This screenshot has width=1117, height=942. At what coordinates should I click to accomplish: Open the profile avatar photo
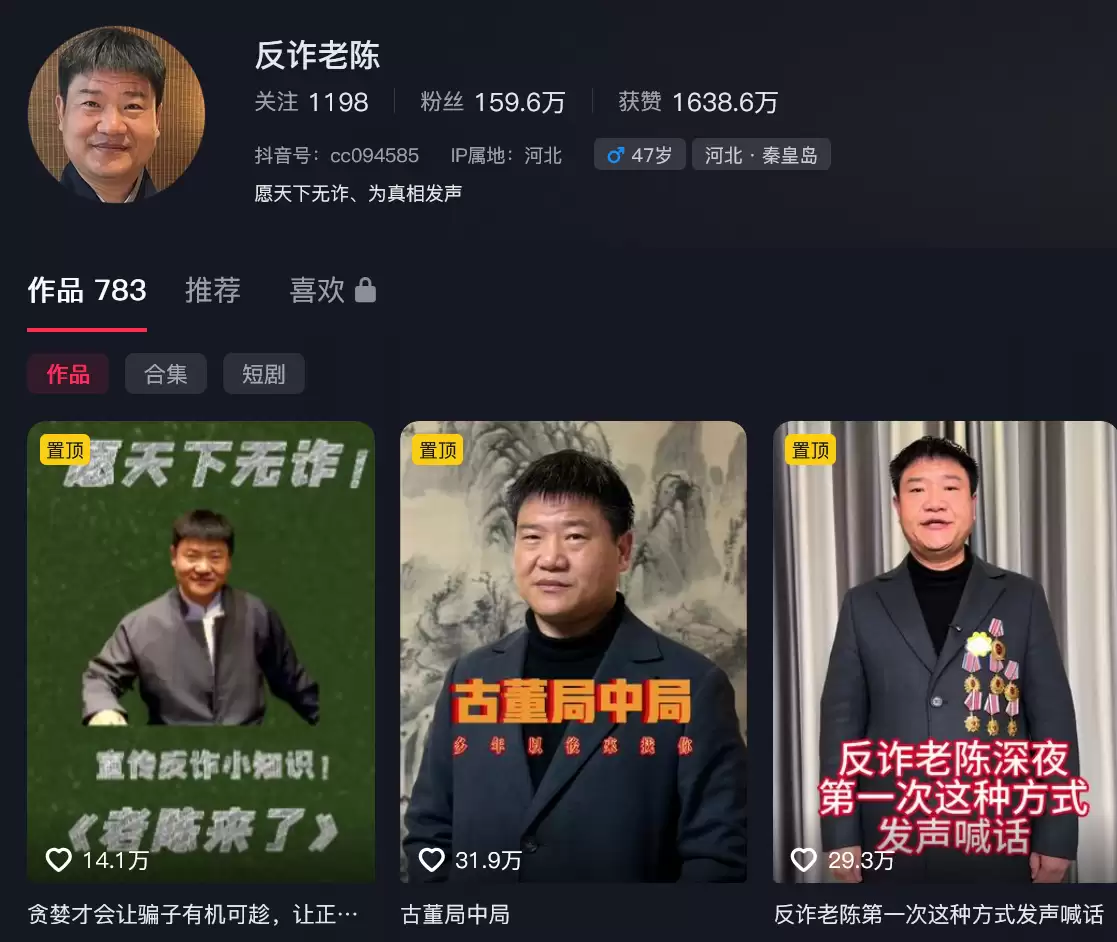116,114
